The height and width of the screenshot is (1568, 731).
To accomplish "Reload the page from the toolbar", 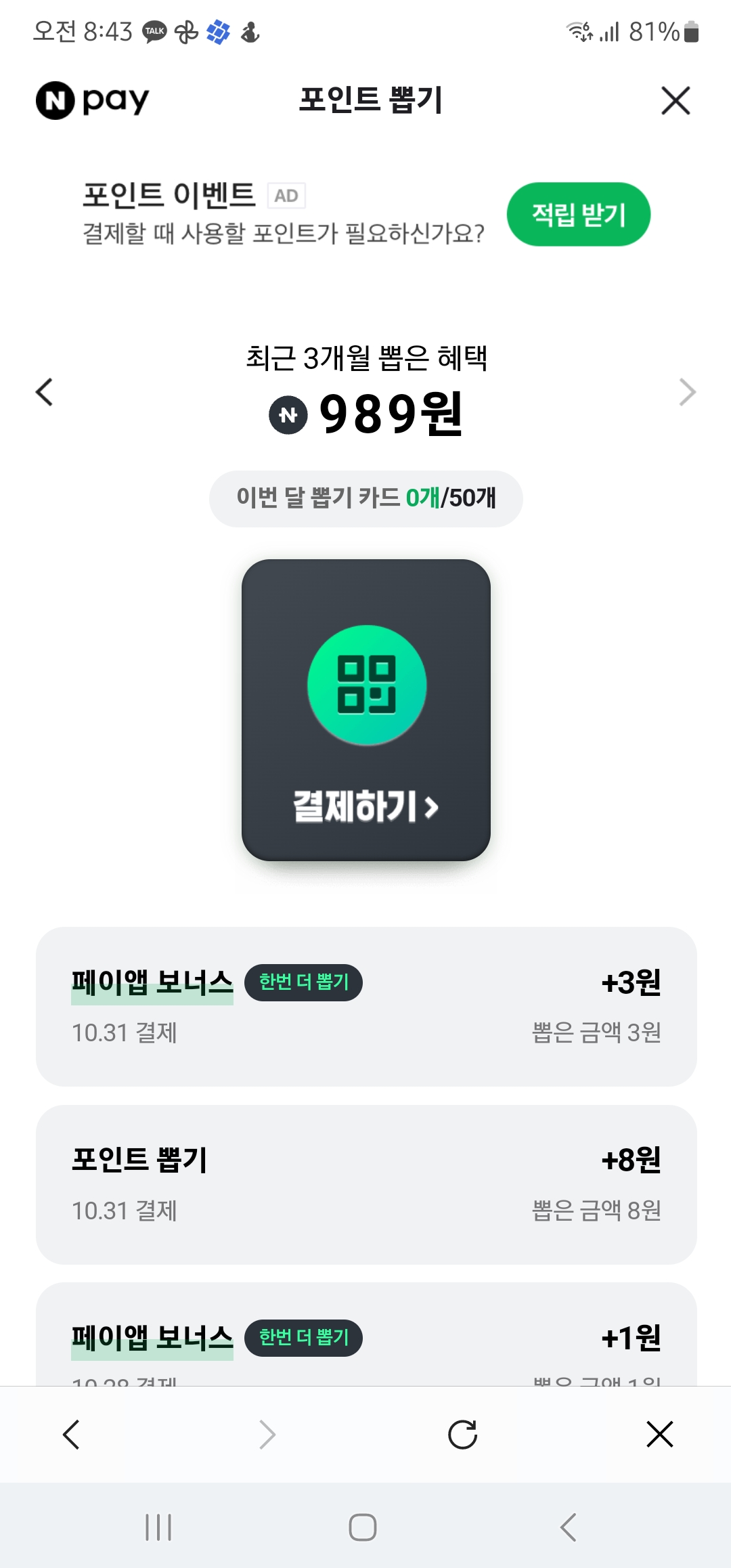I will (463, 1434).
